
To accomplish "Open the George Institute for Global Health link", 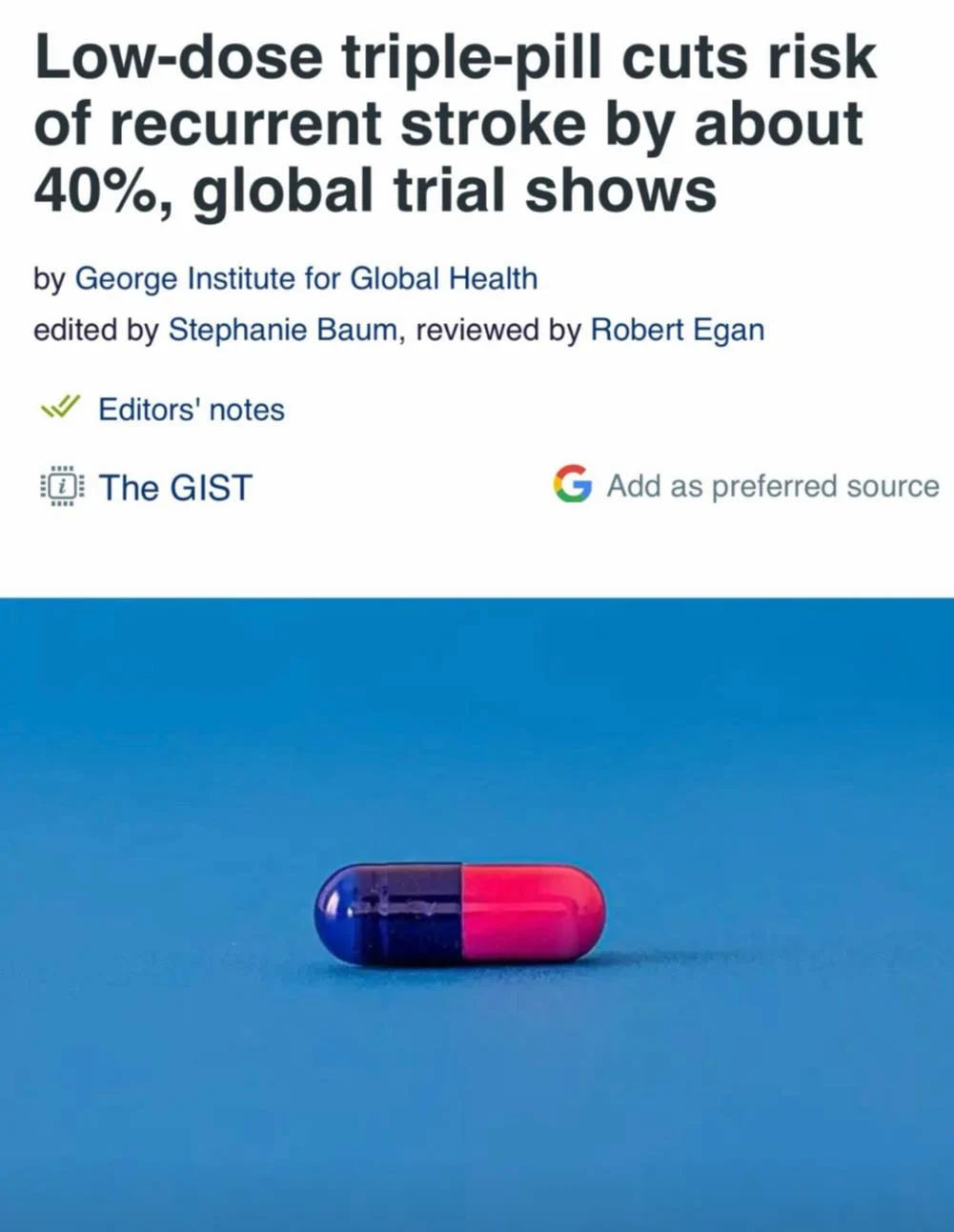I will (306, 279).
